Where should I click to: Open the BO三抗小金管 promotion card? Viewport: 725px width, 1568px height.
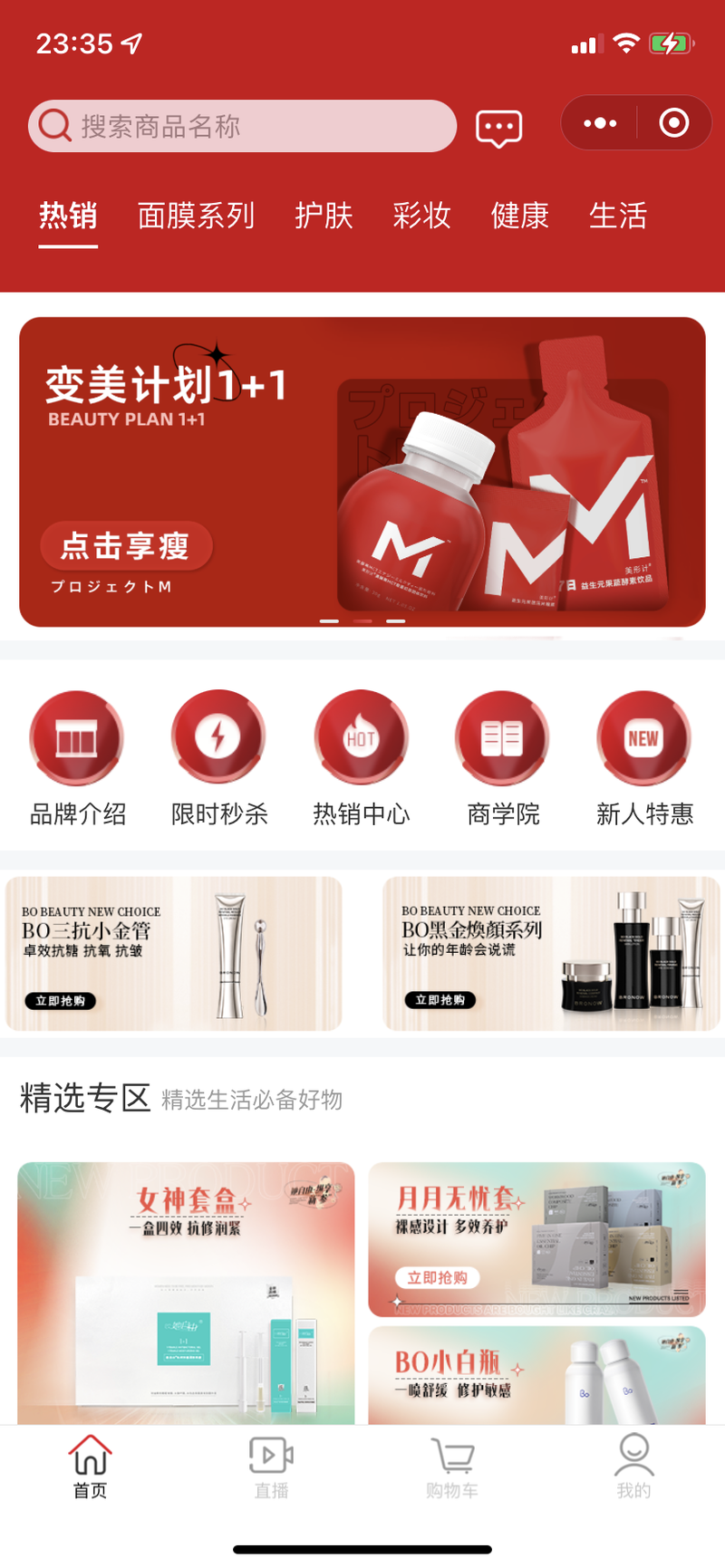(174, 953)
